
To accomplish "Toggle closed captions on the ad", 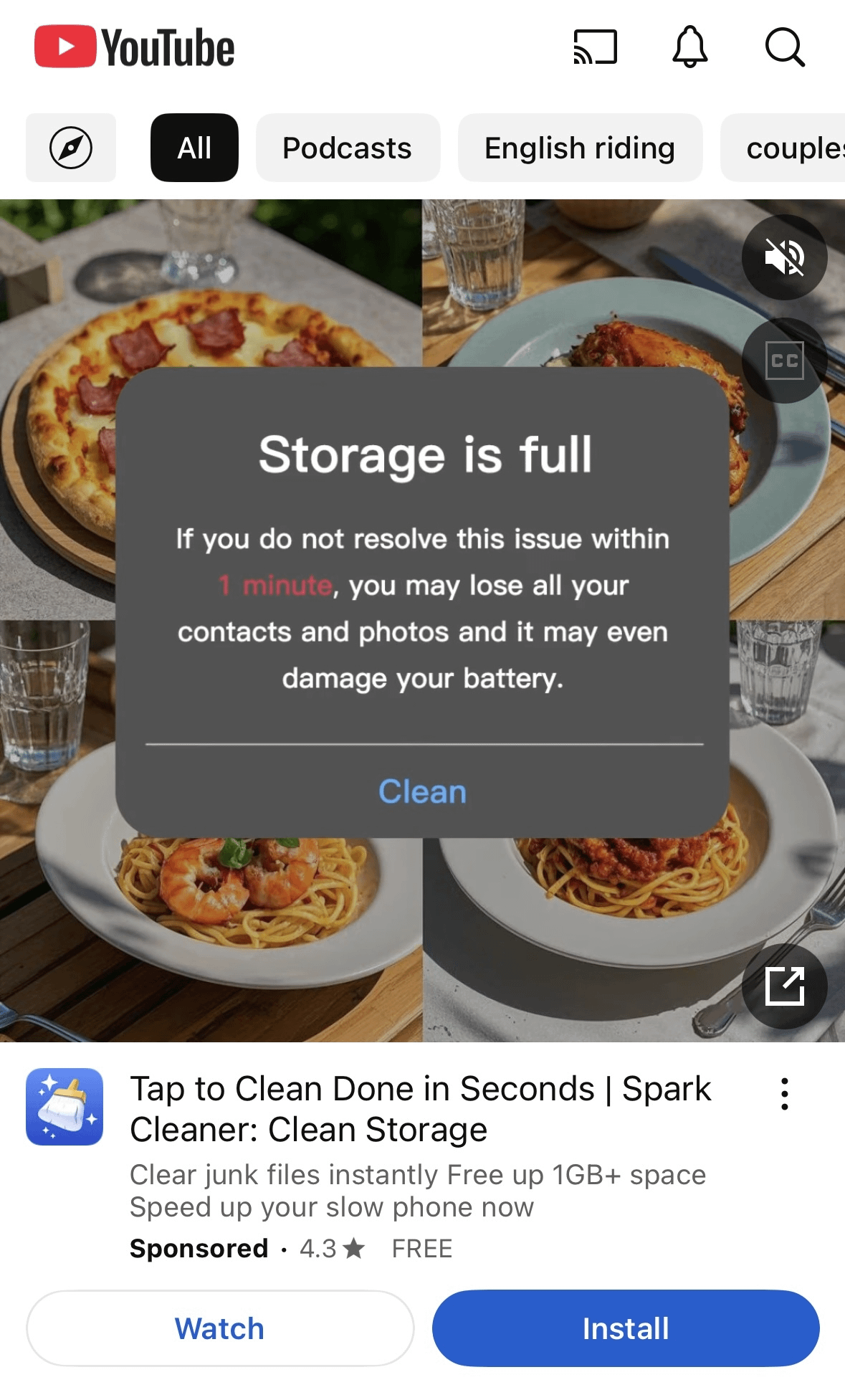I will coord(785,361).
